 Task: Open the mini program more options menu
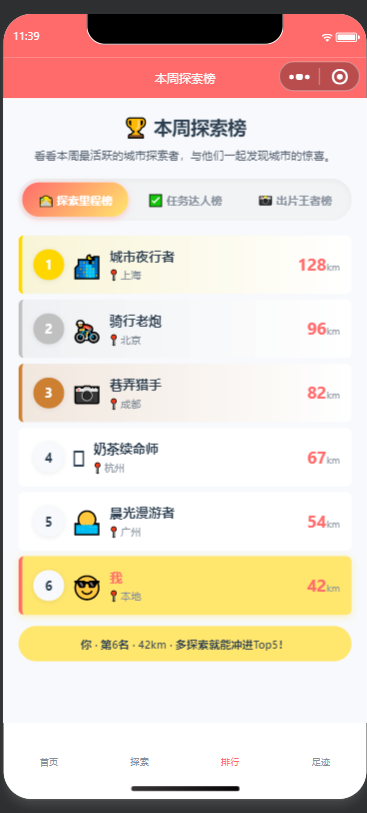coord(300,77)
